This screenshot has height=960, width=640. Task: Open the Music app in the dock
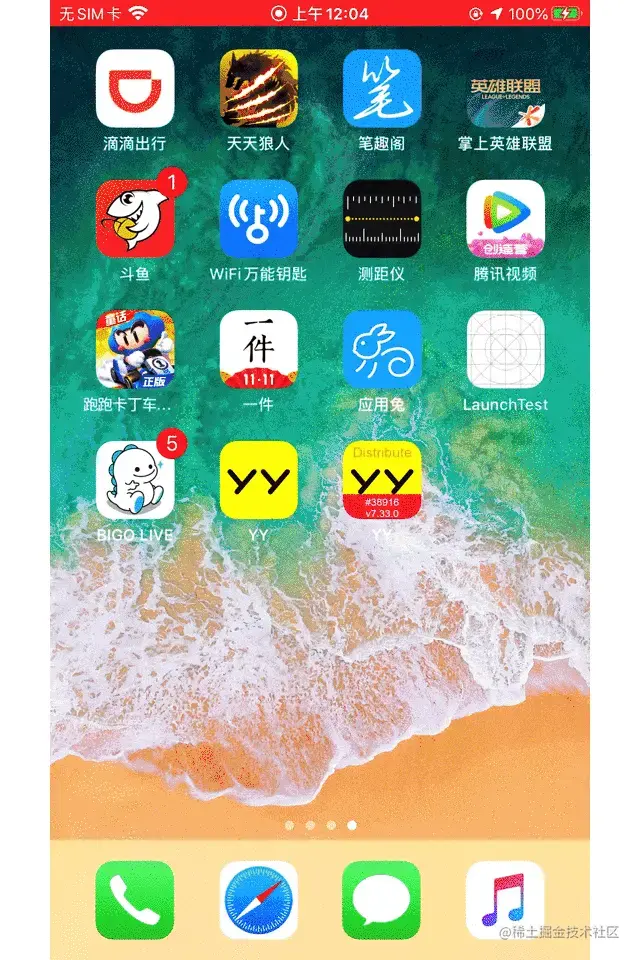click(x=505, y=900)
